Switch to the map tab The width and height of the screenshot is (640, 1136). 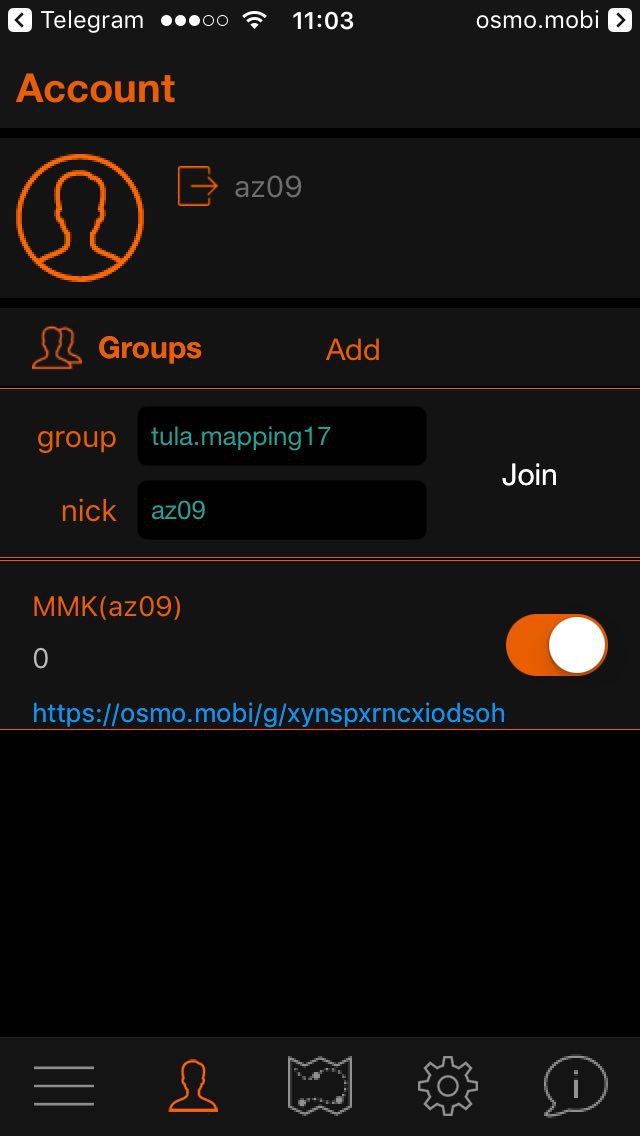pyautogui.click(x=320, y=1085)
